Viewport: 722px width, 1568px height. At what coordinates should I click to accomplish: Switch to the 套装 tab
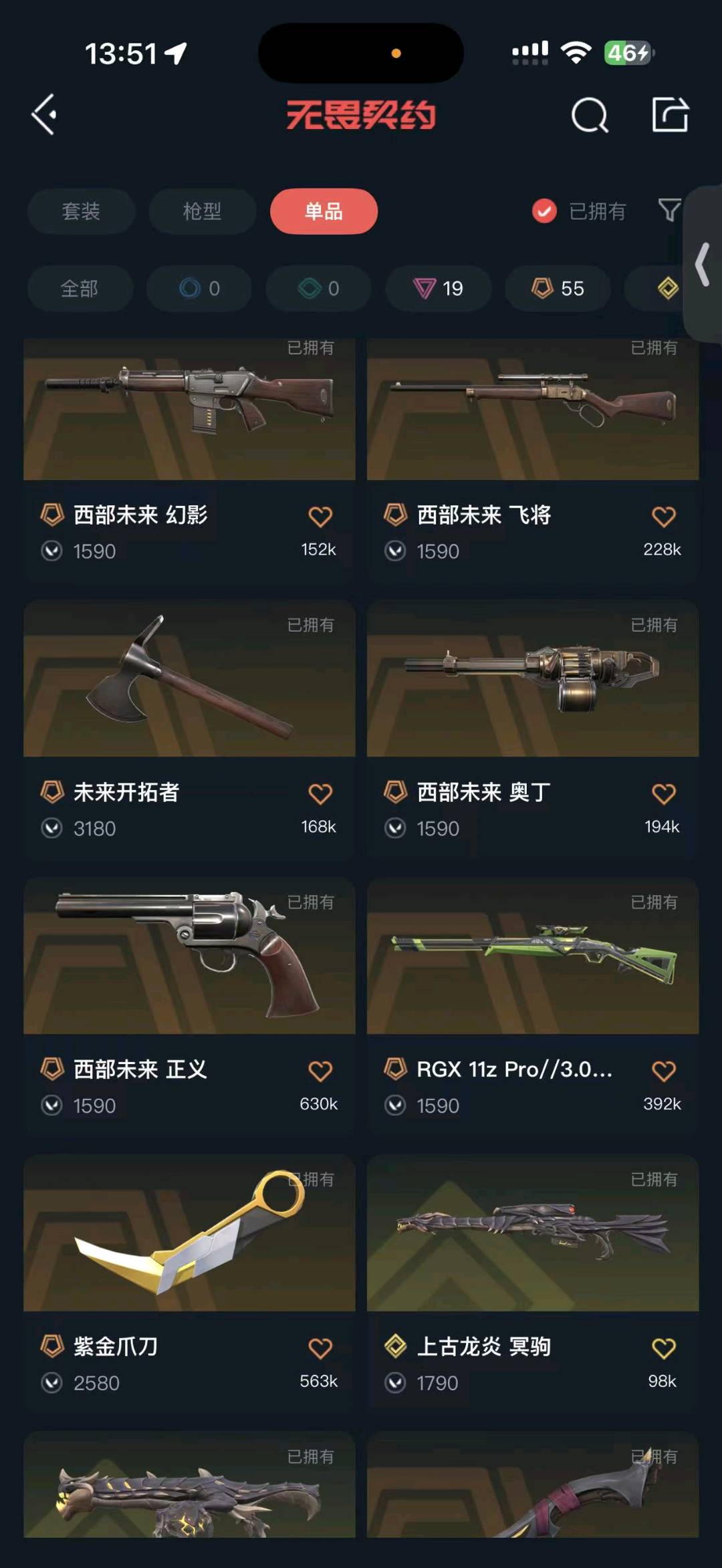tap(81, 211)
